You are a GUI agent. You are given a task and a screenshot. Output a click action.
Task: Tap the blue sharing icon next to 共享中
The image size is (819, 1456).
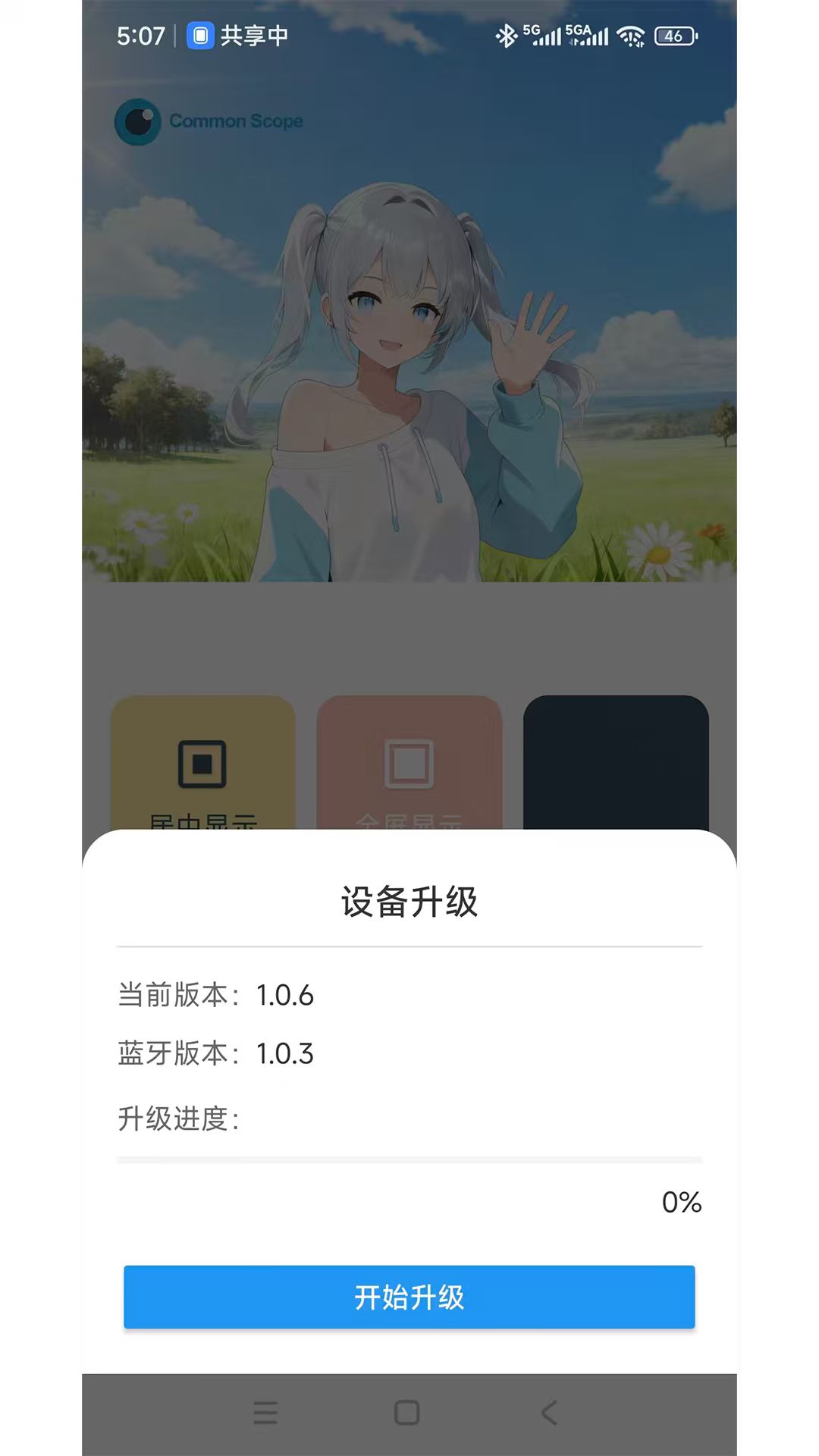point(199,35)
